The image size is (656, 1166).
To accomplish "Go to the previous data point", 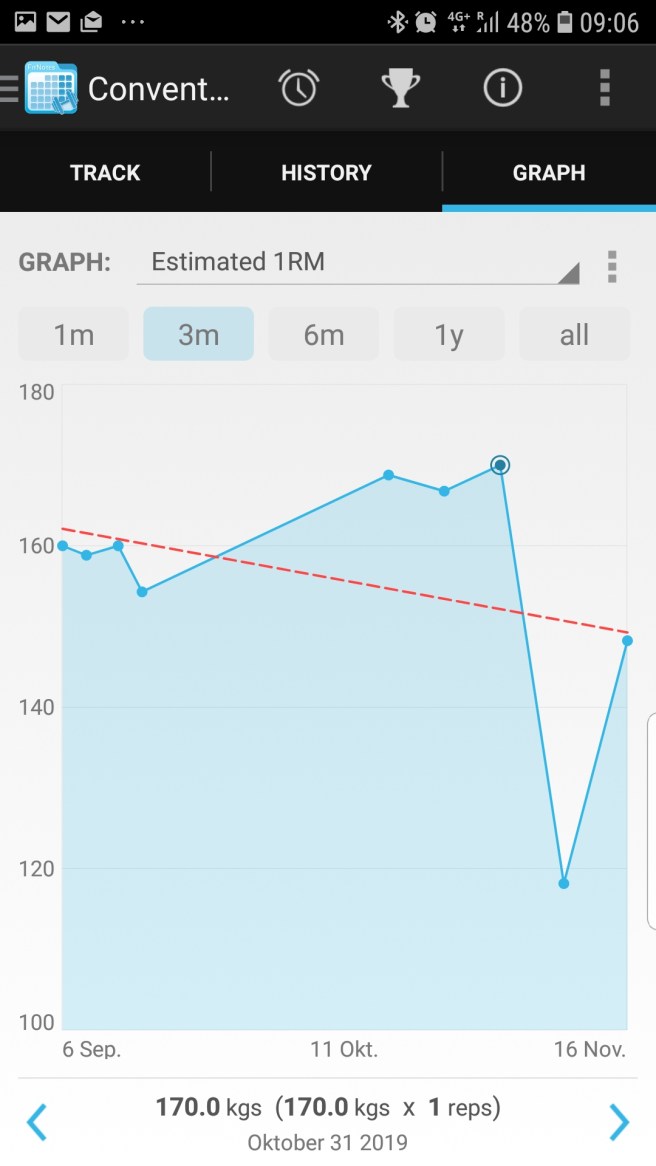I will (37, 1122).
